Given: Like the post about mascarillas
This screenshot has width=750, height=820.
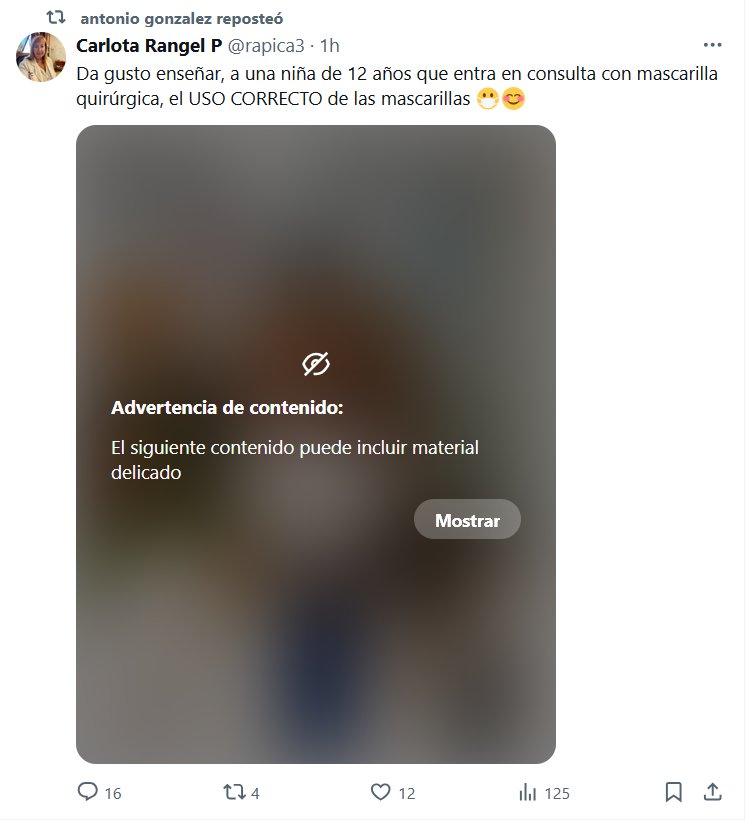Looking at the screenshot, I should tap(380, 792).
